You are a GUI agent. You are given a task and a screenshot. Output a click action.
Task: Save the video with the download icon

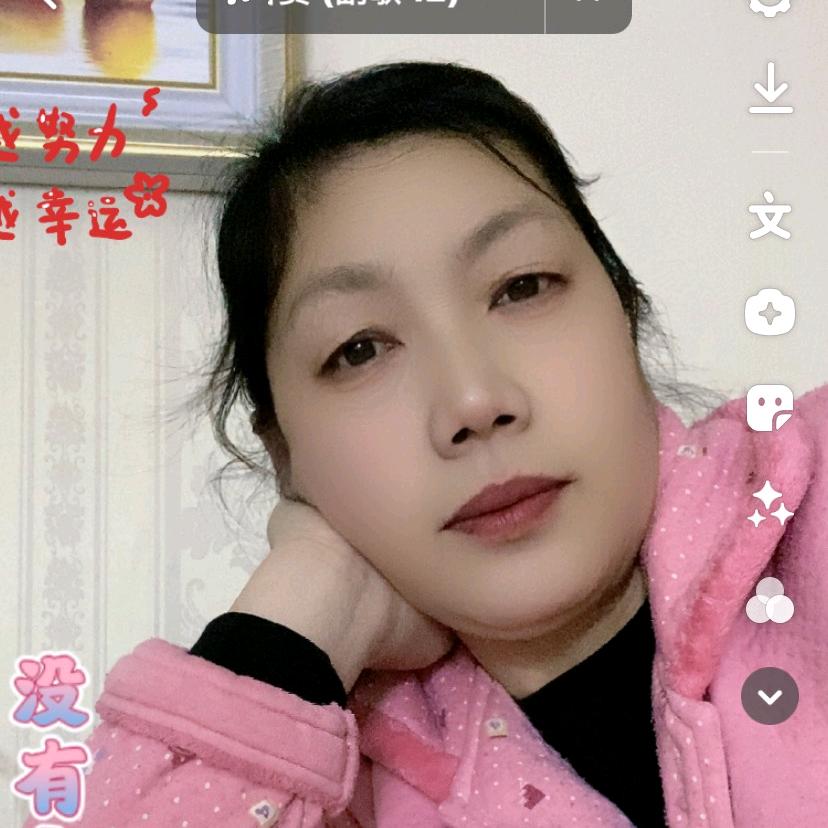pyautogui.click(x=770, y=88)
